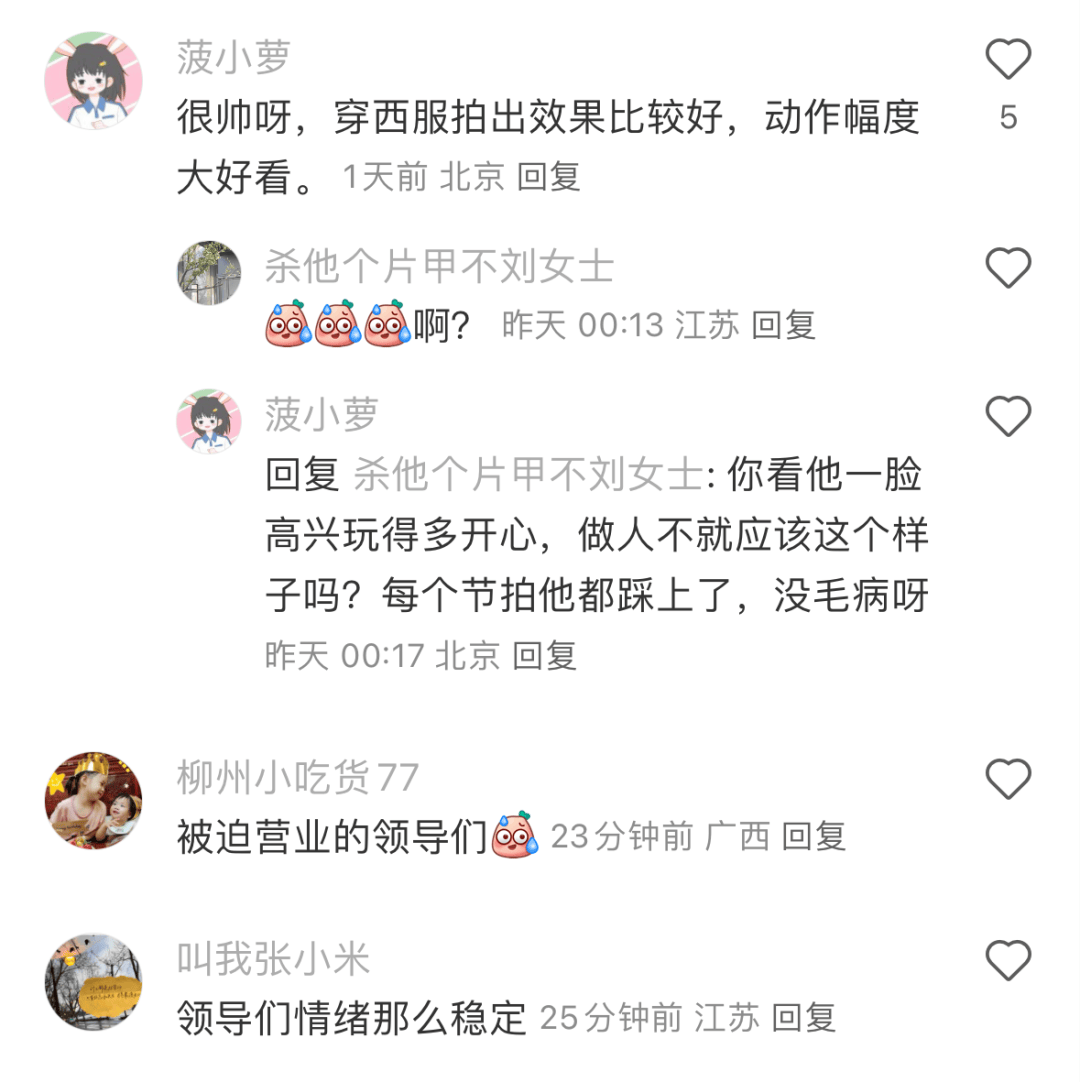The image size is (1080, 1082).
Task: Tap username 叫我张小米
Action: coord(273,961)
